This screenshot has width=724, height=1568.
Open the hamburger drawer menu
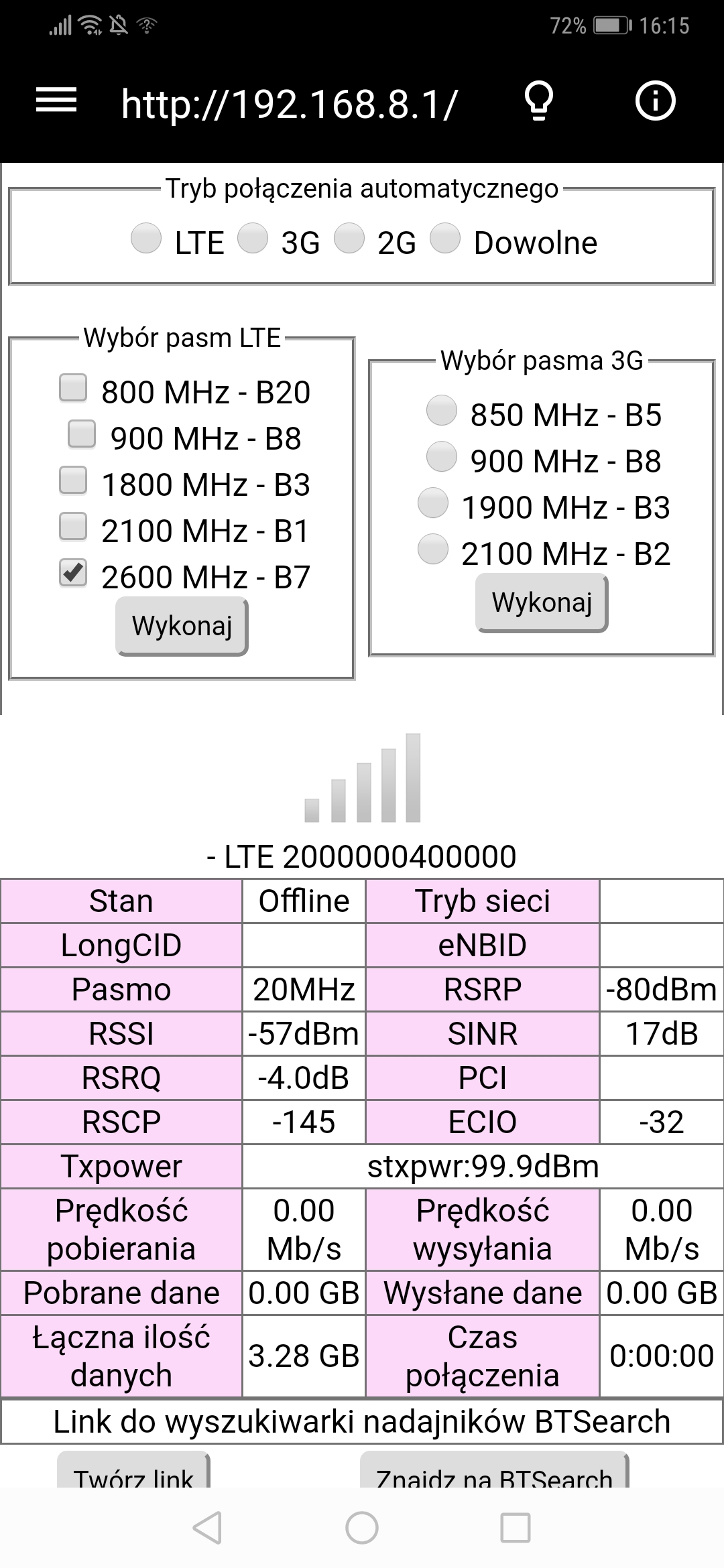[56, 102]
